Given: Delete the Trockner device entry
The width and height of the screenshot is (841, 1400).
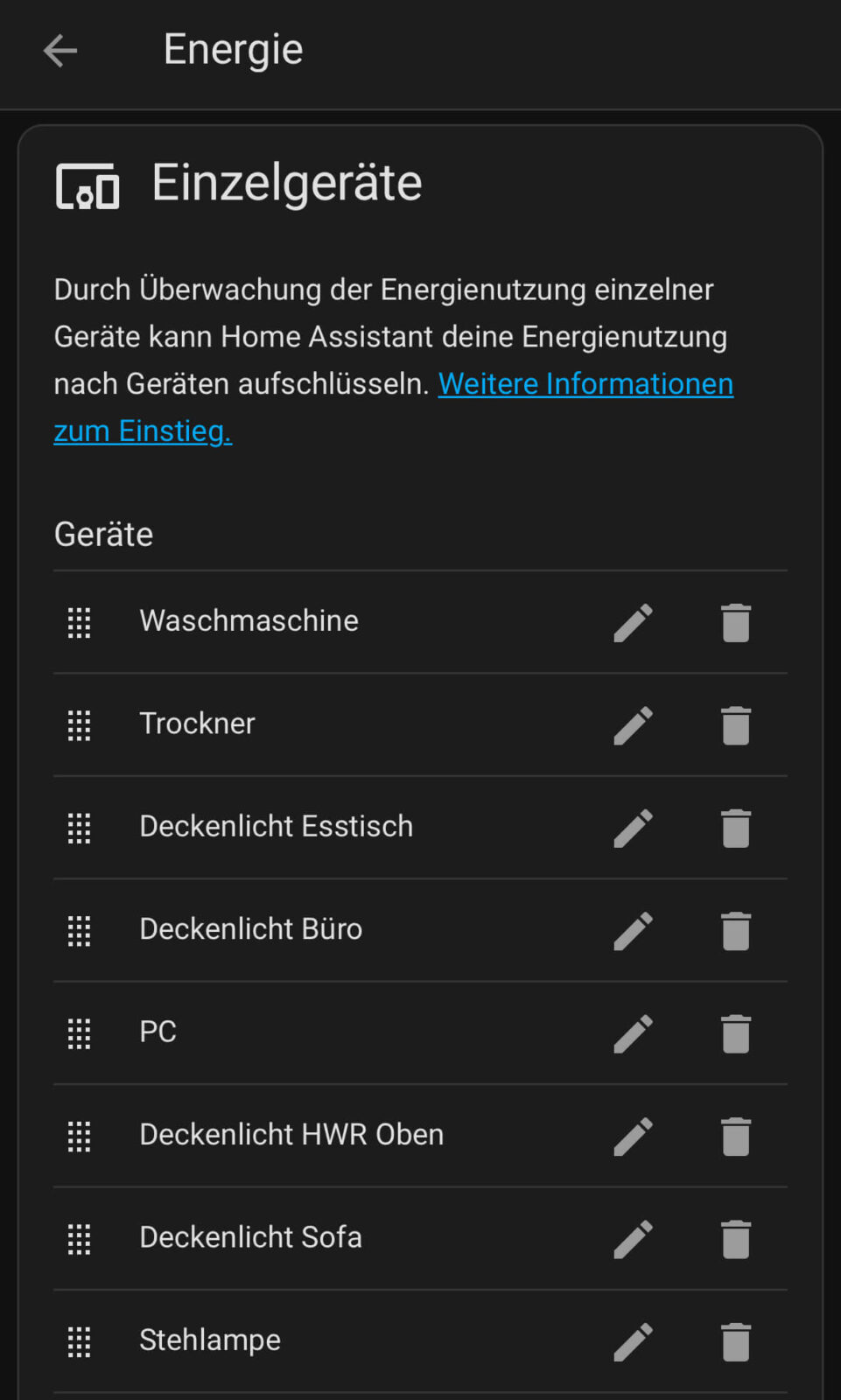Looking at the screenshot, I should 735,725.
